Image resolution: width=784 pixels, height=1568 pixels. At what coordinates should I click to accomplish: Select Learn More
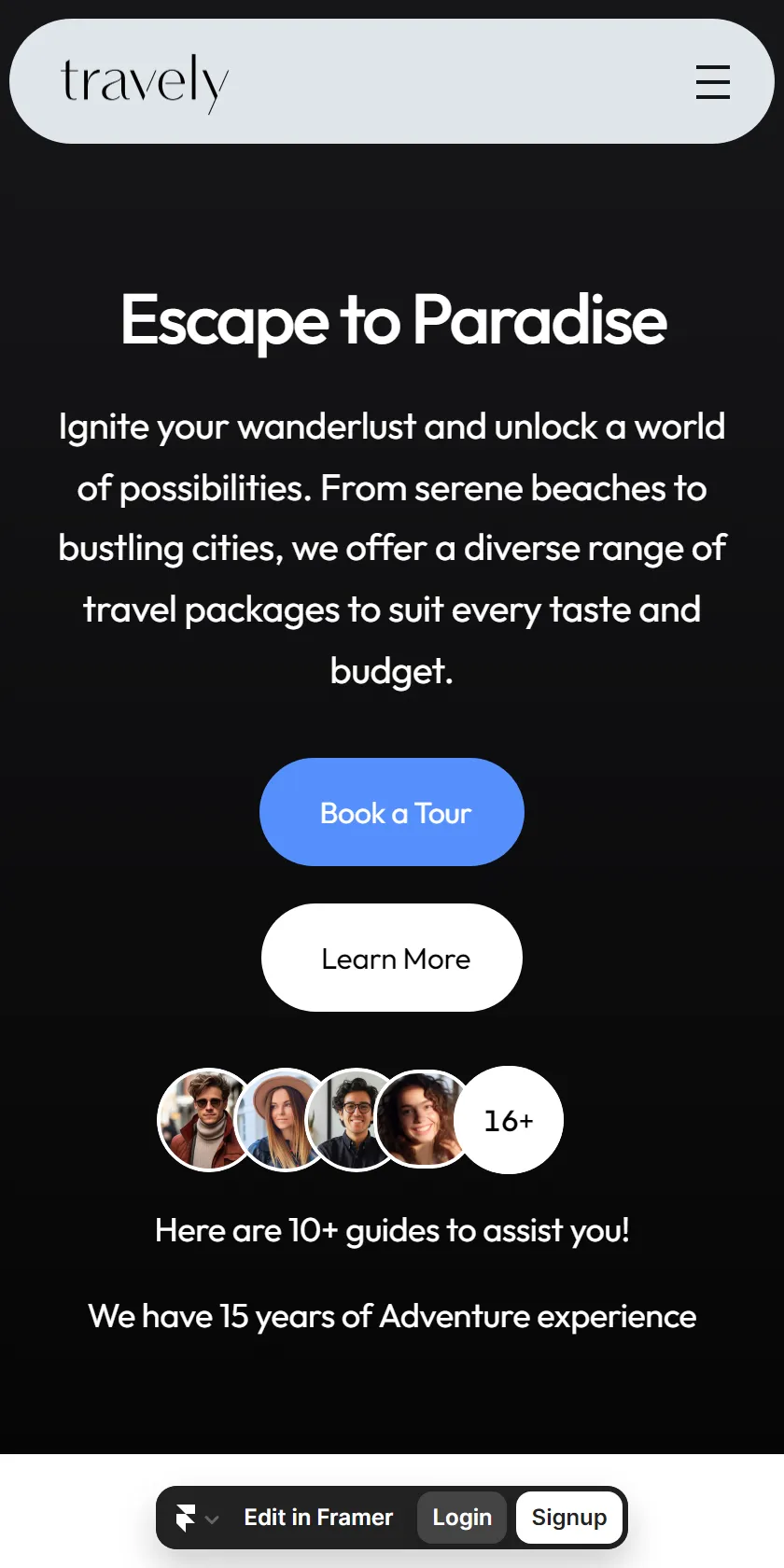point(392,958)
